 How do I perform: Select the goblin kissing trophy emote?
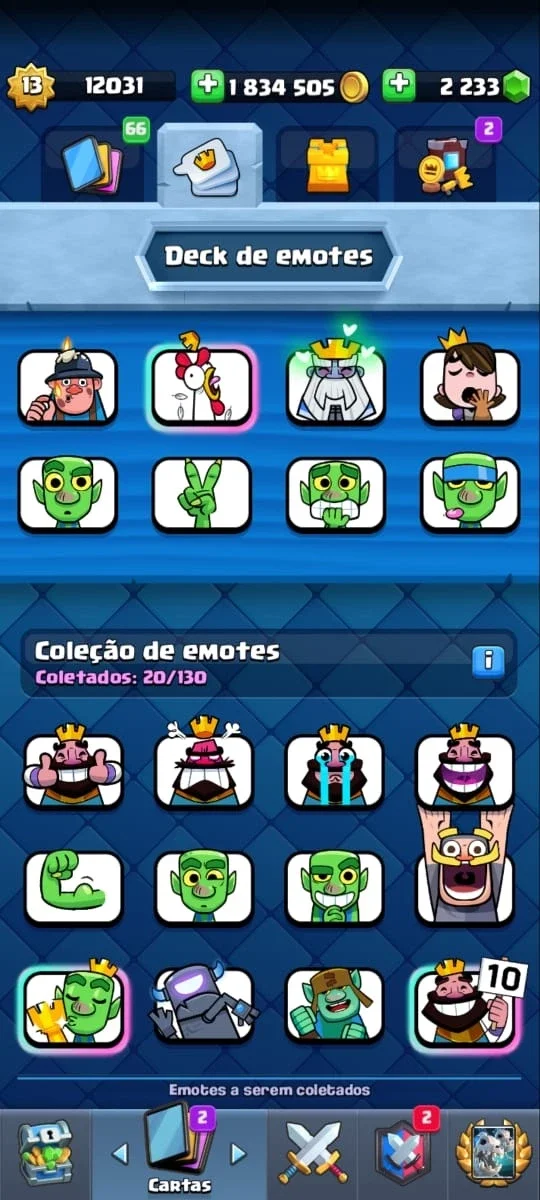tap(73, 1005)
